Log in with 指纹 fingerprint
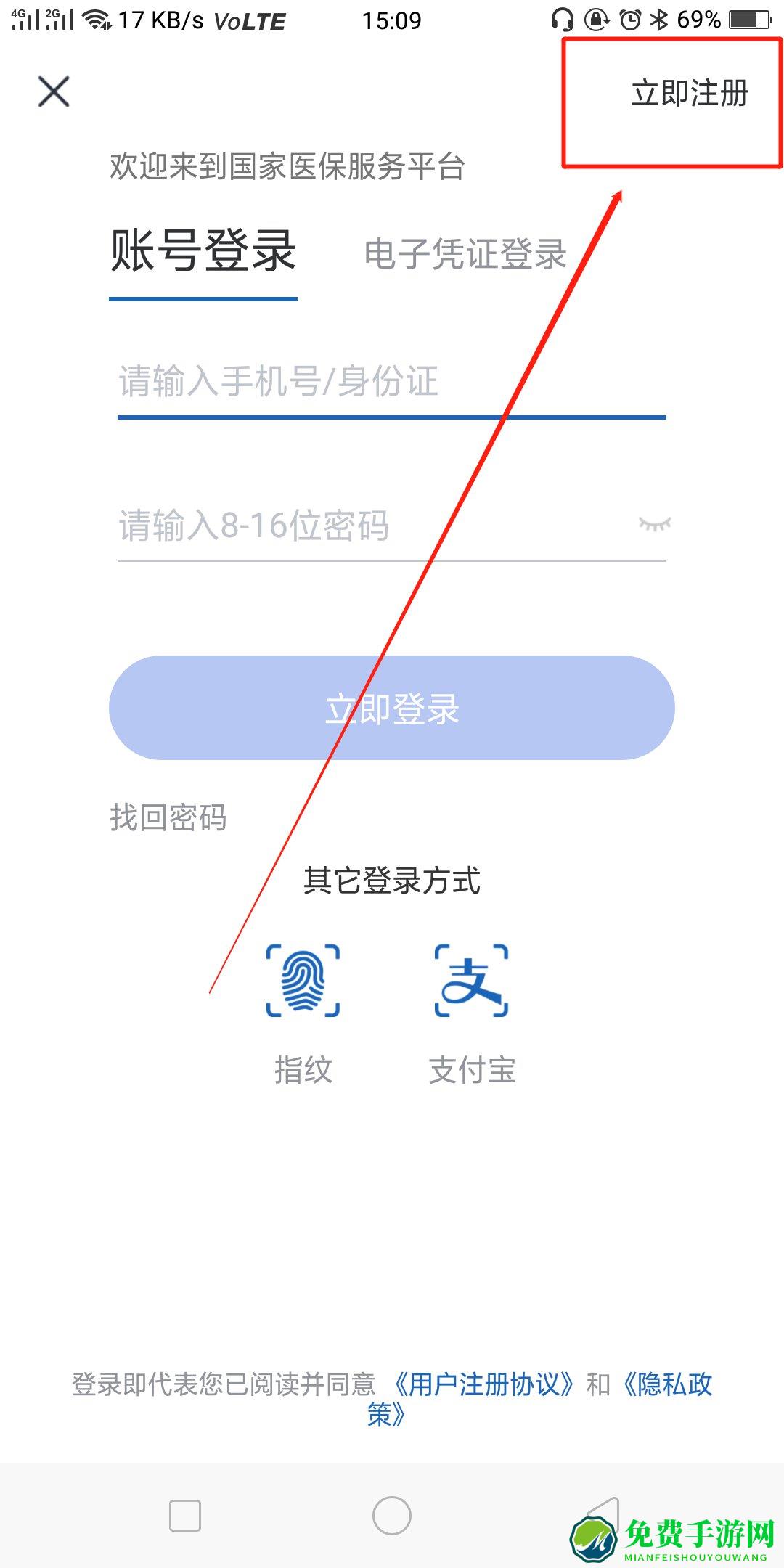Viewport: 784px width, 1568px height. 303,980
